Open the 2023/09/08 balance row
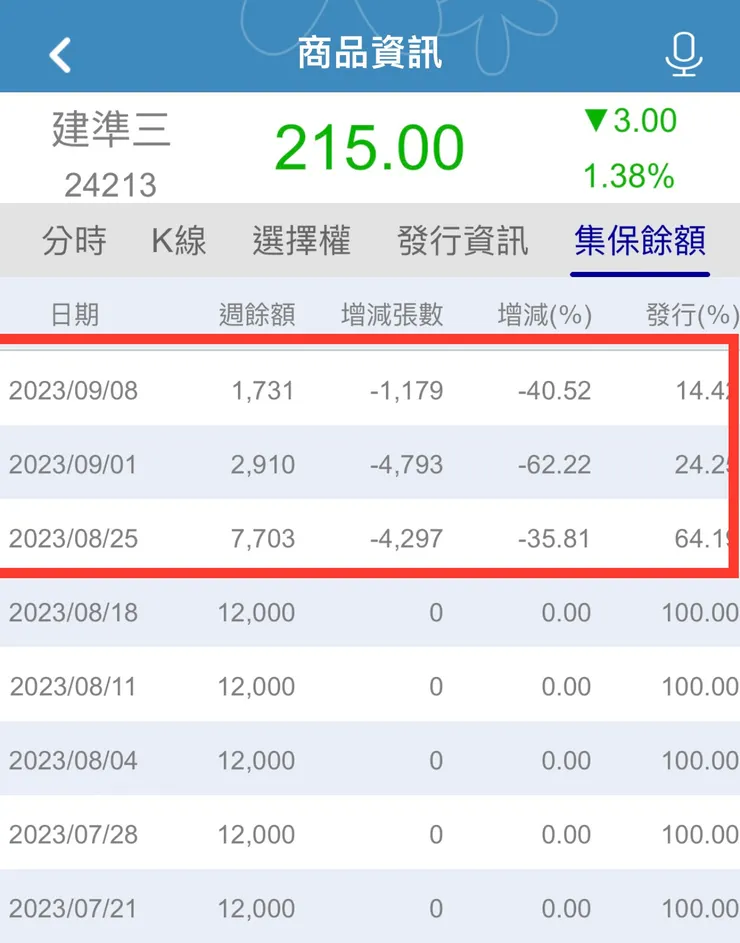740x943 pixels. [370, 390]
